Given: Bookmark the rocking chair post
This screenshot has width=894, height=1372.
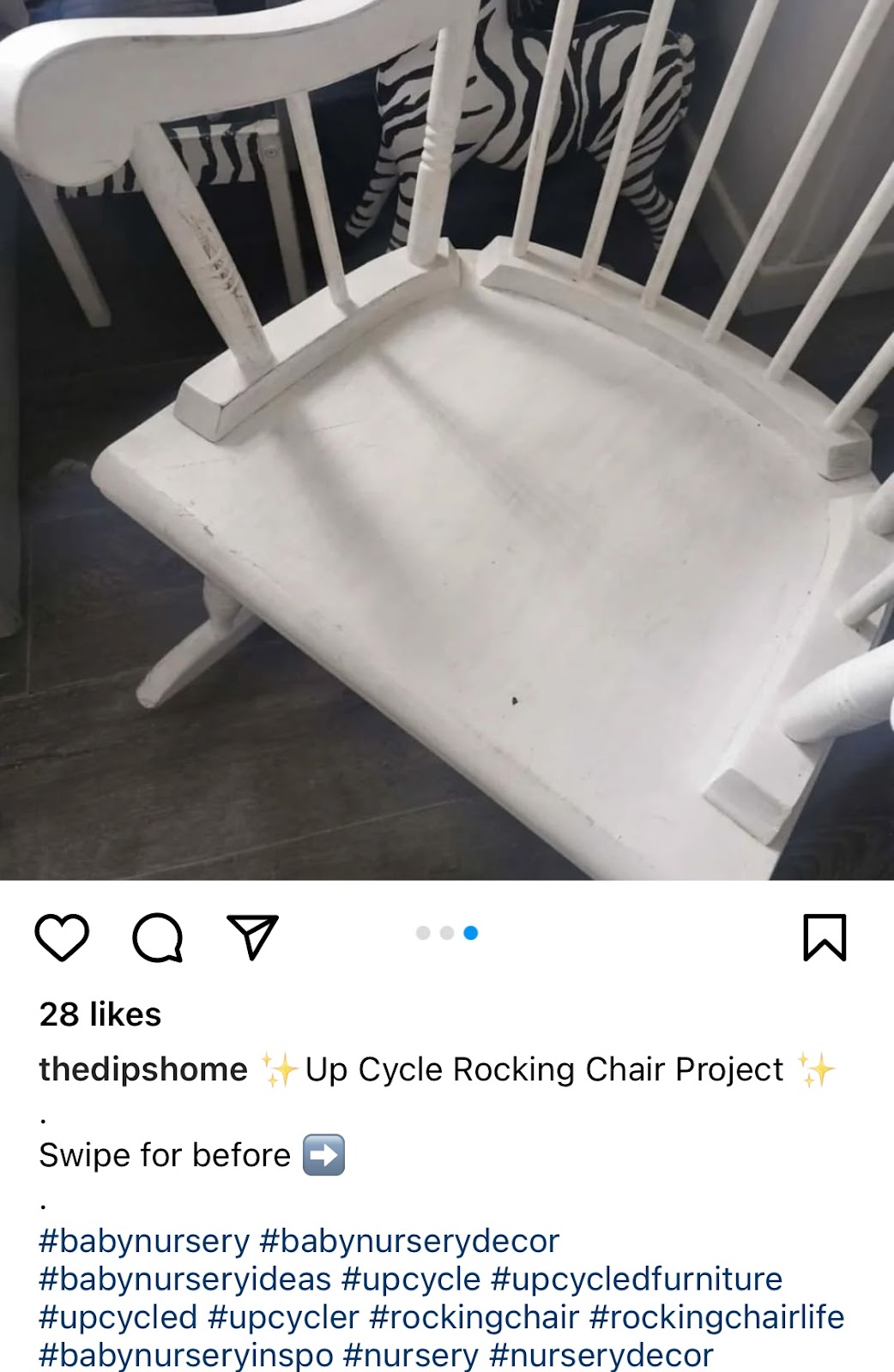Looking at the screenshot, I should point(825,937).
